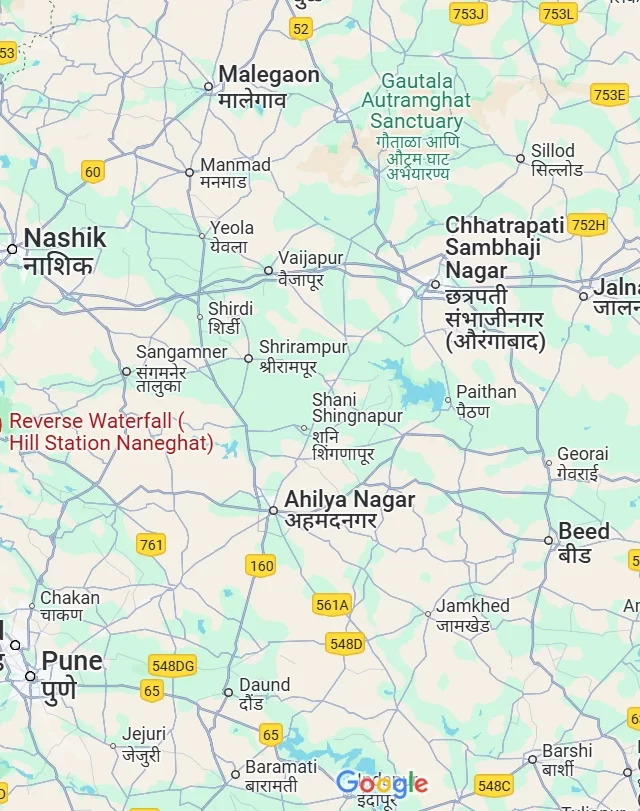640x811 pixels.
Task: Tap the Ahilya Nagar city label
Action: (x=349, y=508)
